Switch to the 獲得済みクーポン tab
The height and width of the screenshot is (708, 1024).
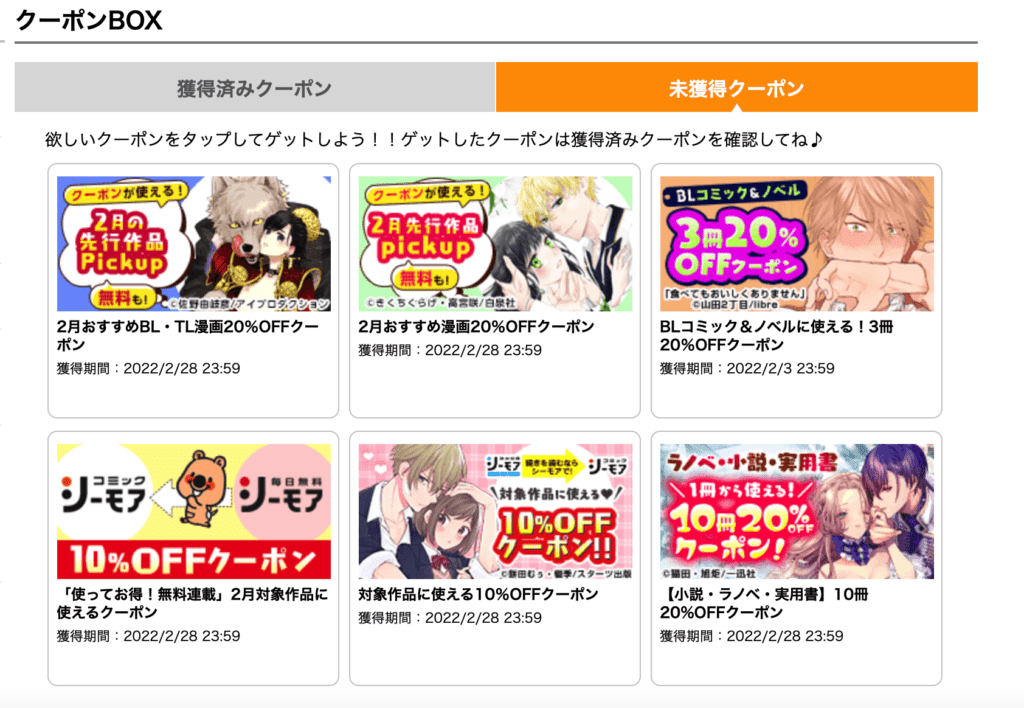point(254,88)
